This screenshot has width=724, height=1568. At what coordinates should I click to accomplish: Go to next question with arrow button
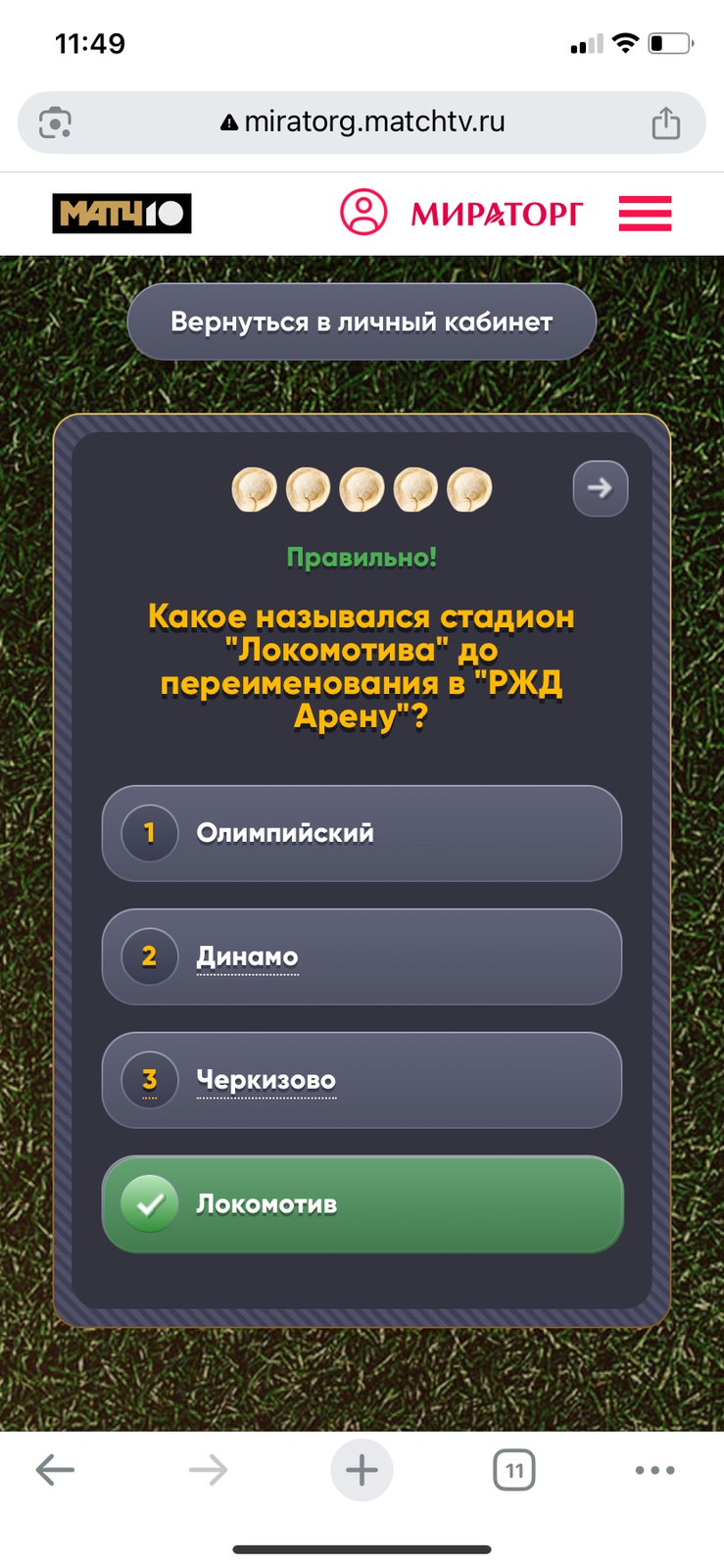tap(600, 488)
